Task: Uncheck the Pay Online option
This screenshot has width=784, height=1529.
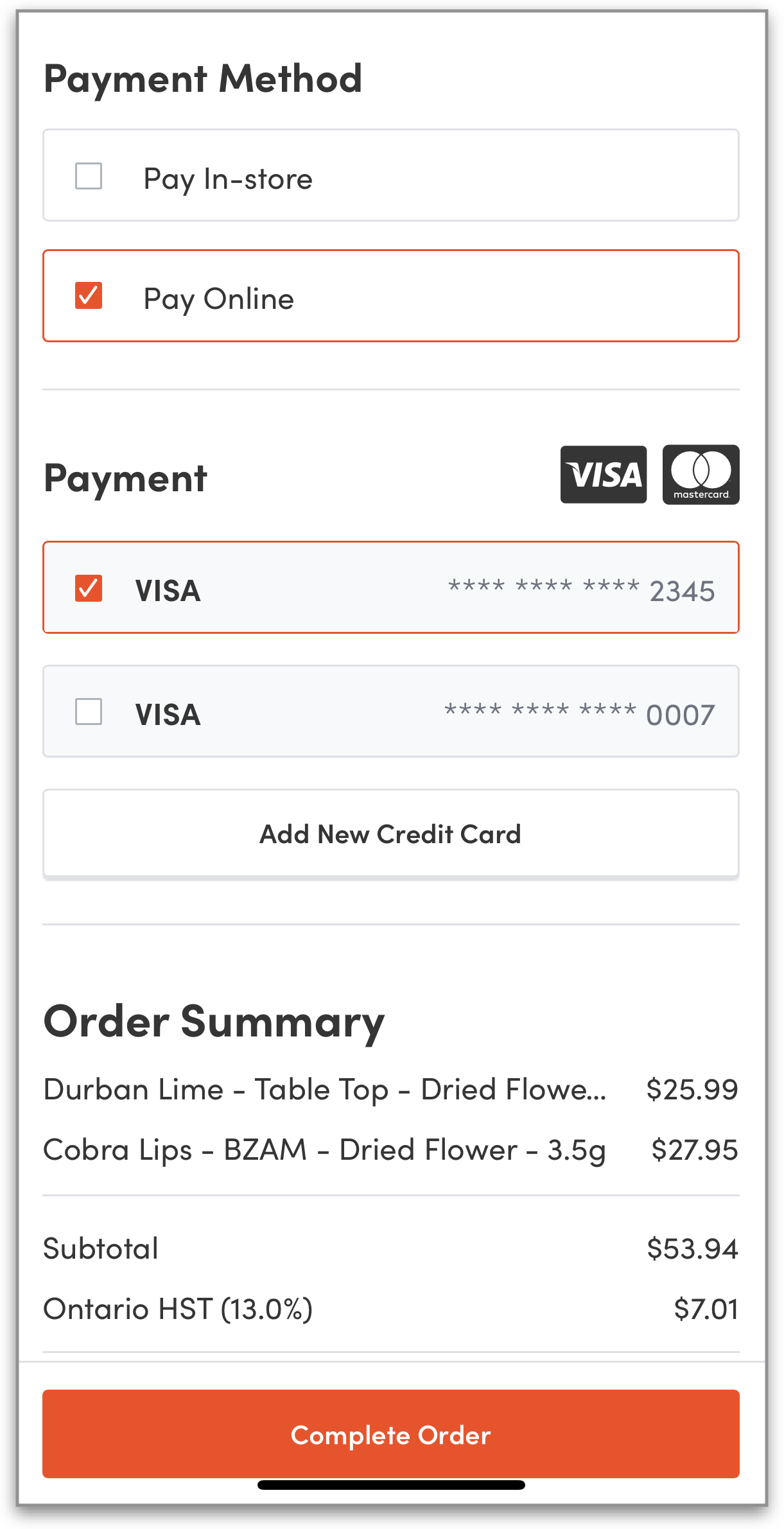Action: click(x=89, y=296)
